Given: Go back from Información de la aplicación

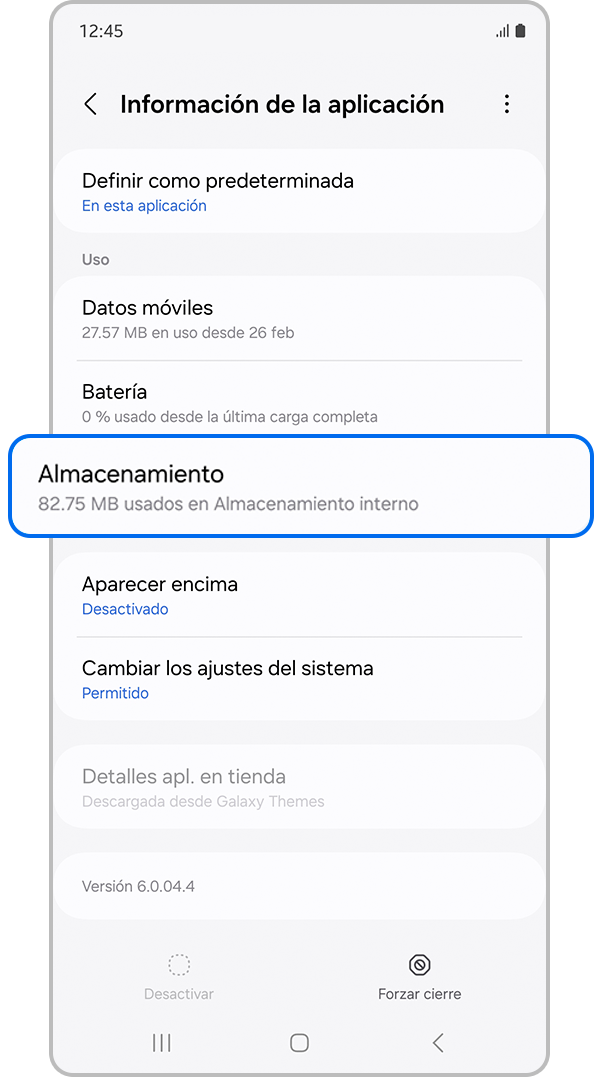Looking at the screenshot, I should (x=91, y=104).
